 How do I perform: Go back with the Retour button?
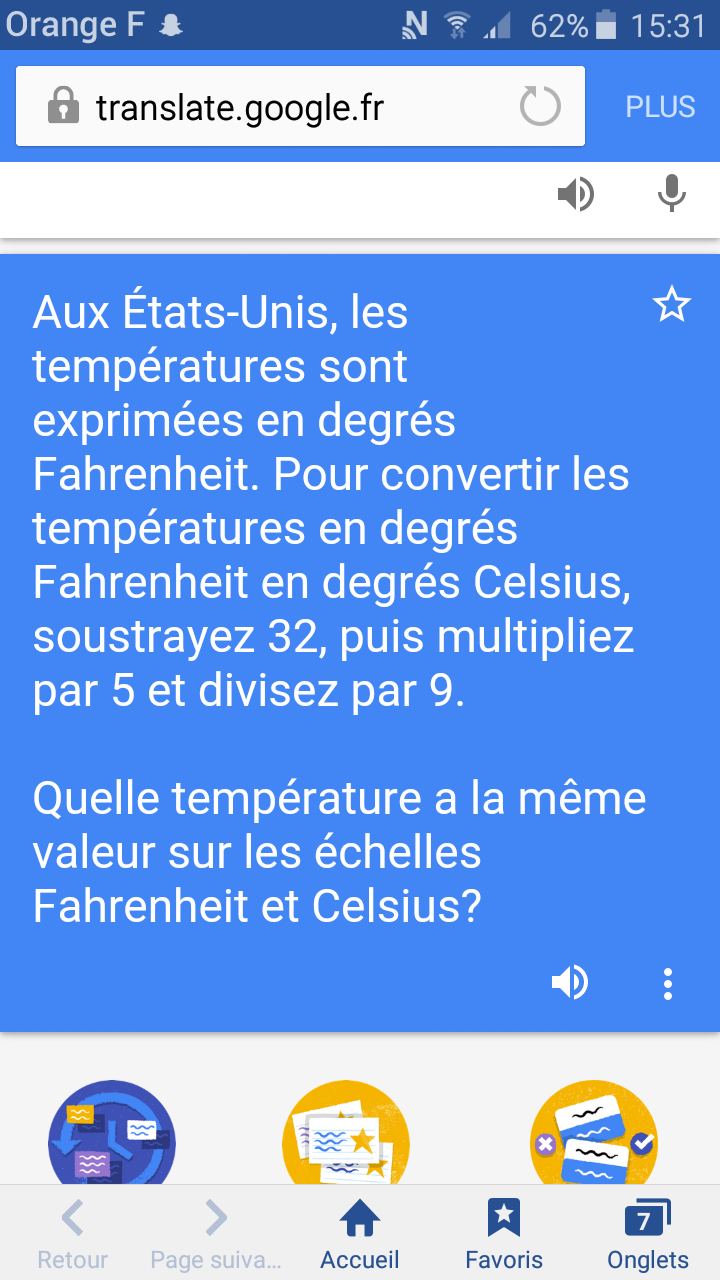coord(72,1235)
